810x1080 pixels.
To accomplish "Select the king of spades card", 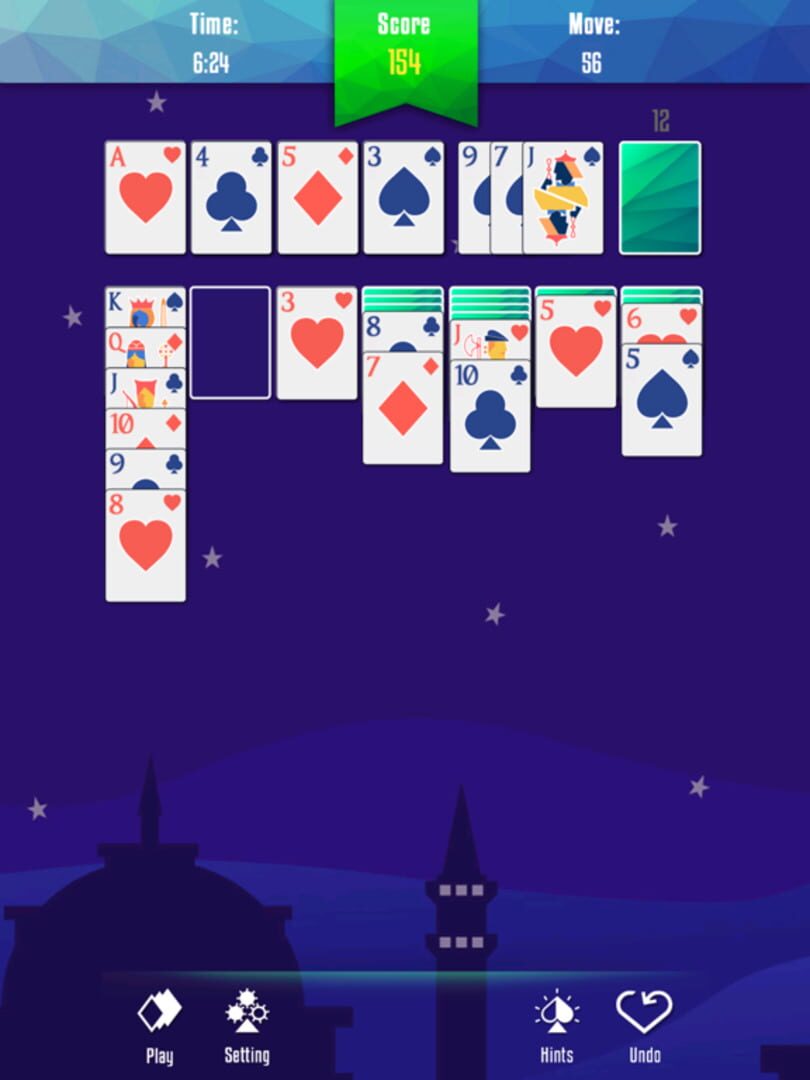I will pos(146,306).
